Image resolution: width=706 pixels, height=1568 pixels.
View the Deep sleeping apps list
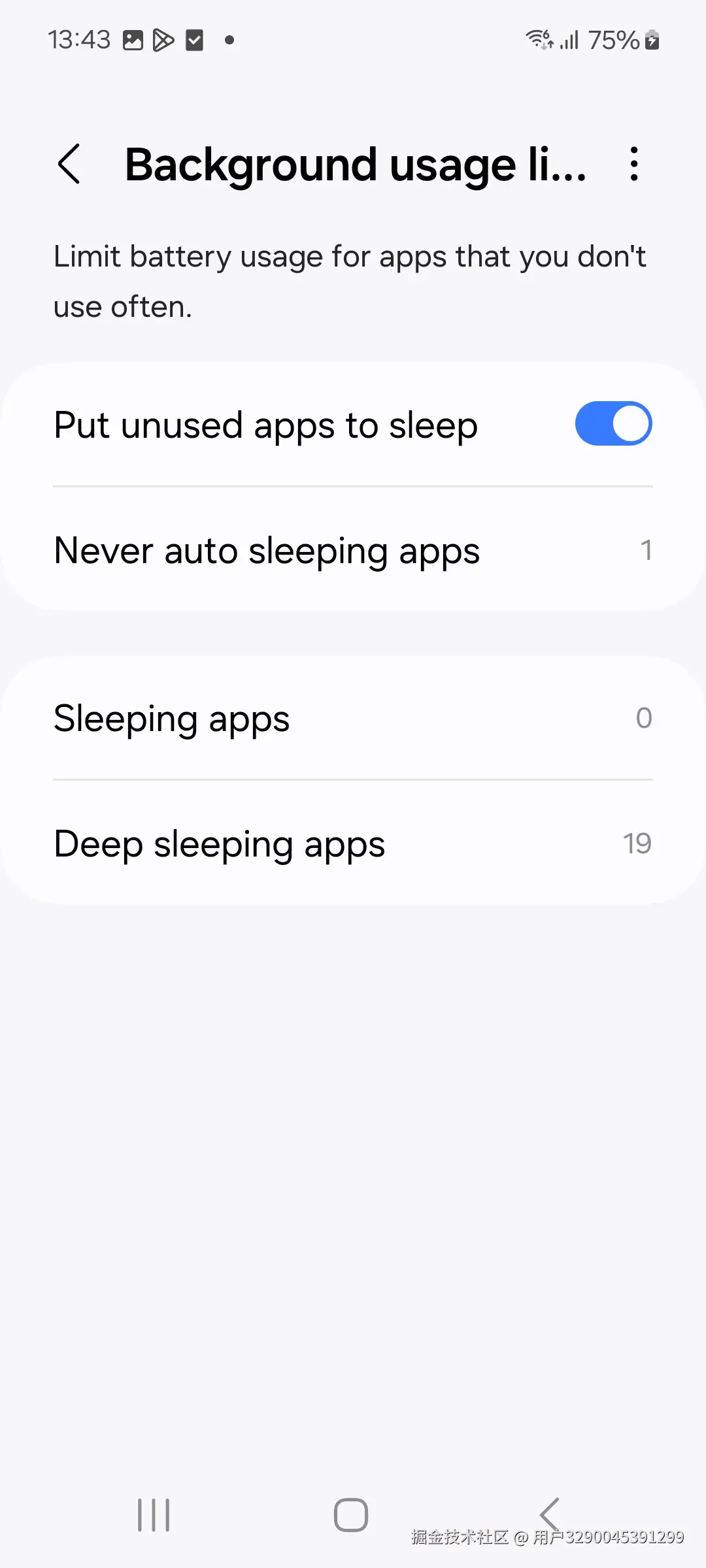[x=353, y=843]
